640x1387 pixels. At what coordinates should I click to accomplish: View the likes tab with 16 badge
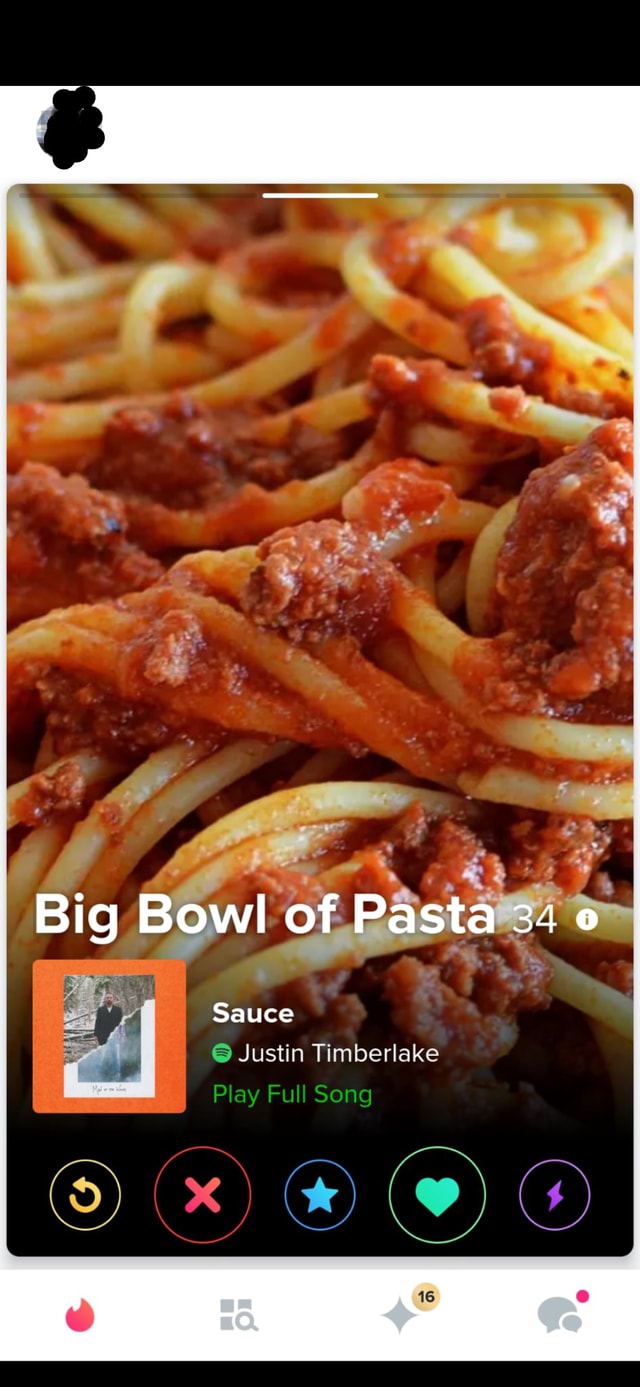pyautogui.click(x=401, y=1315)
